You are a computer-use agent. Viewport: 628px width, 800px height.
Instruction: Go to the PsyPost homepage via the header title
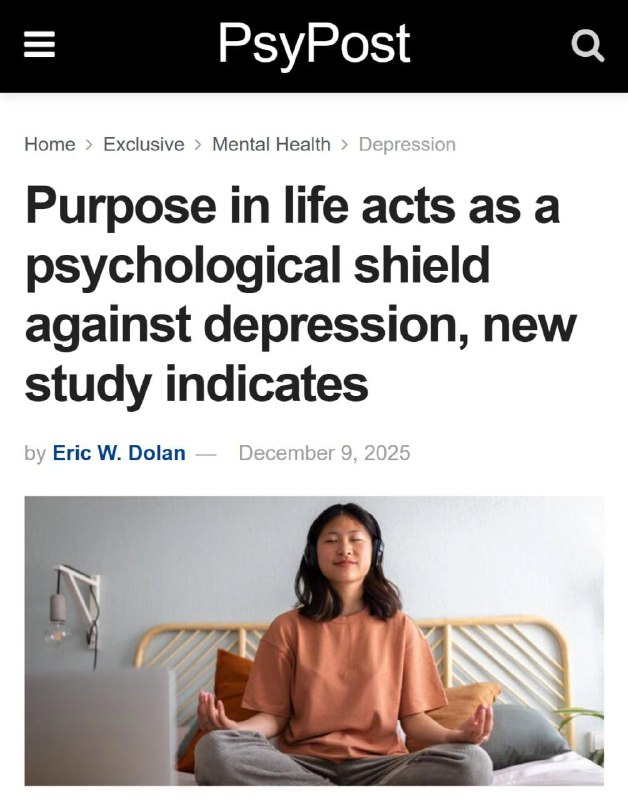click(x=314, y=44)
